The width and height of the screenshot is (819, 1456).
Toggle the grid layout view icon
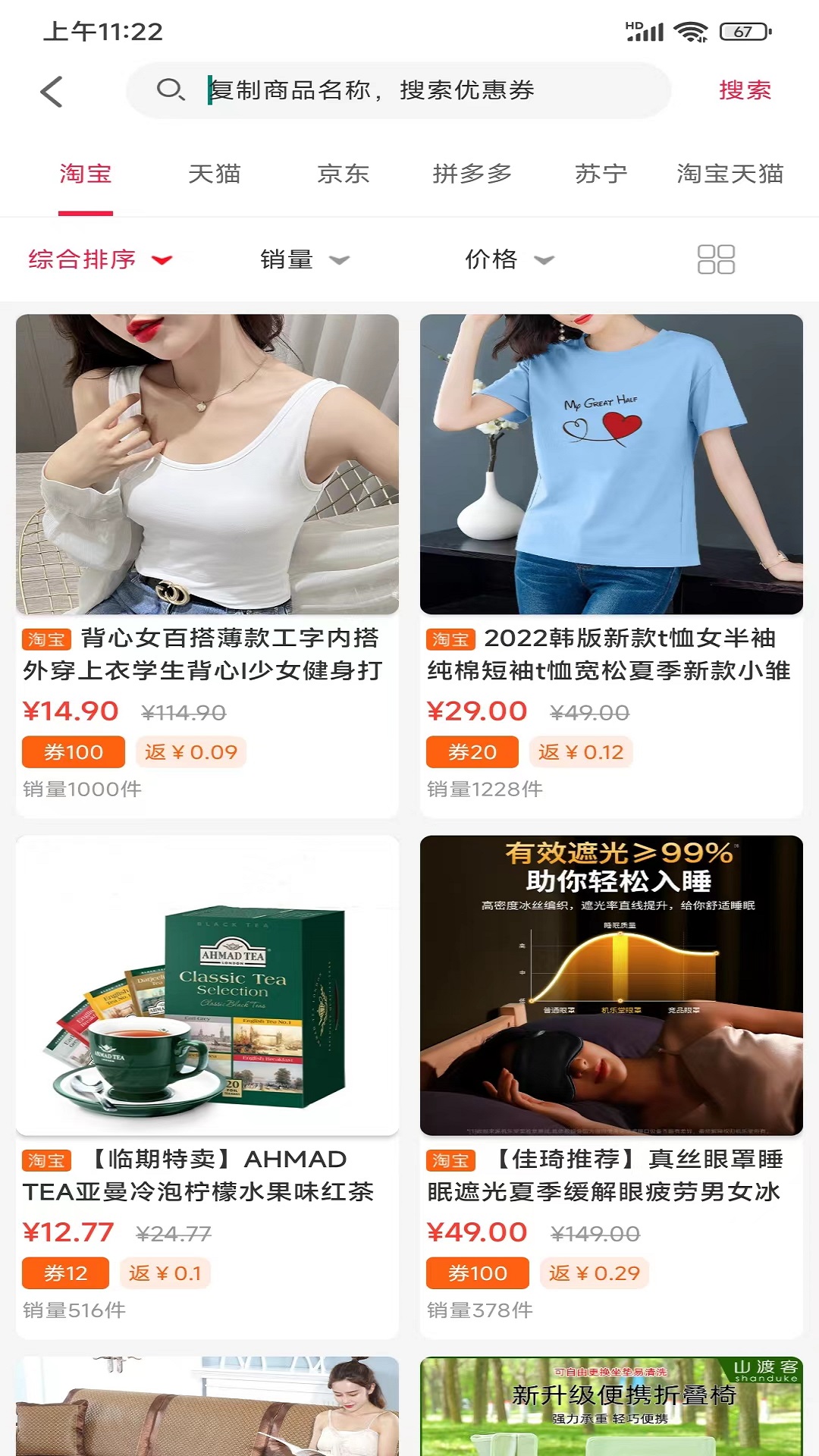pyautogui.click(x=716, y=259)
